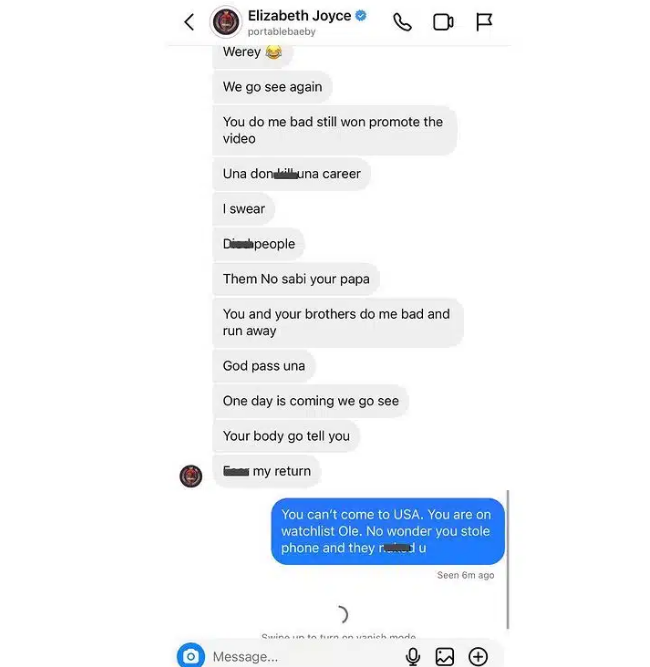Open the plus attachments menu
Viewport: 650px width, 667px height.
coord(478,656)
